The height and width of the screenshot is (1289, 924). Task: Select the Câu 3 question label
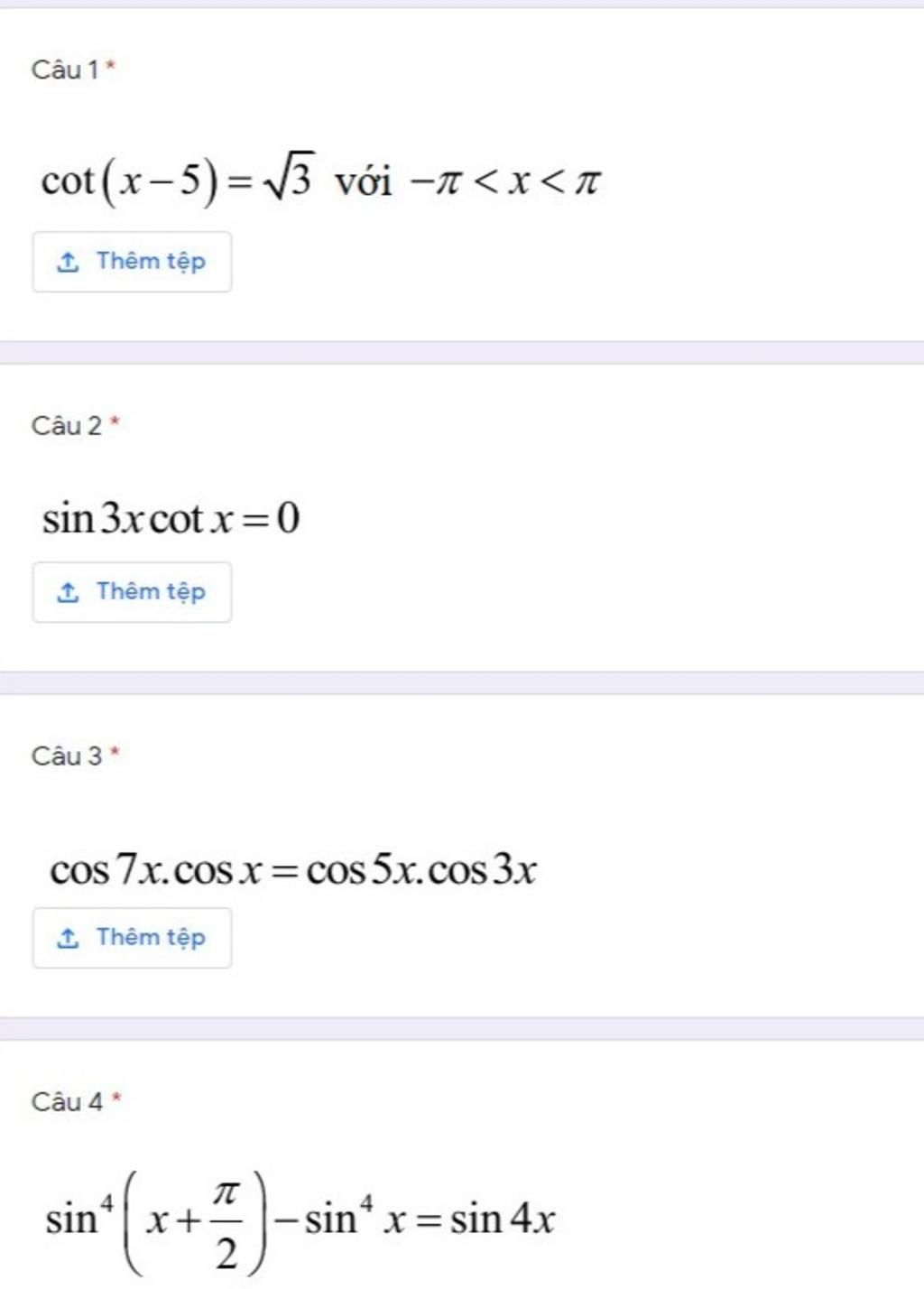(66, 754)
